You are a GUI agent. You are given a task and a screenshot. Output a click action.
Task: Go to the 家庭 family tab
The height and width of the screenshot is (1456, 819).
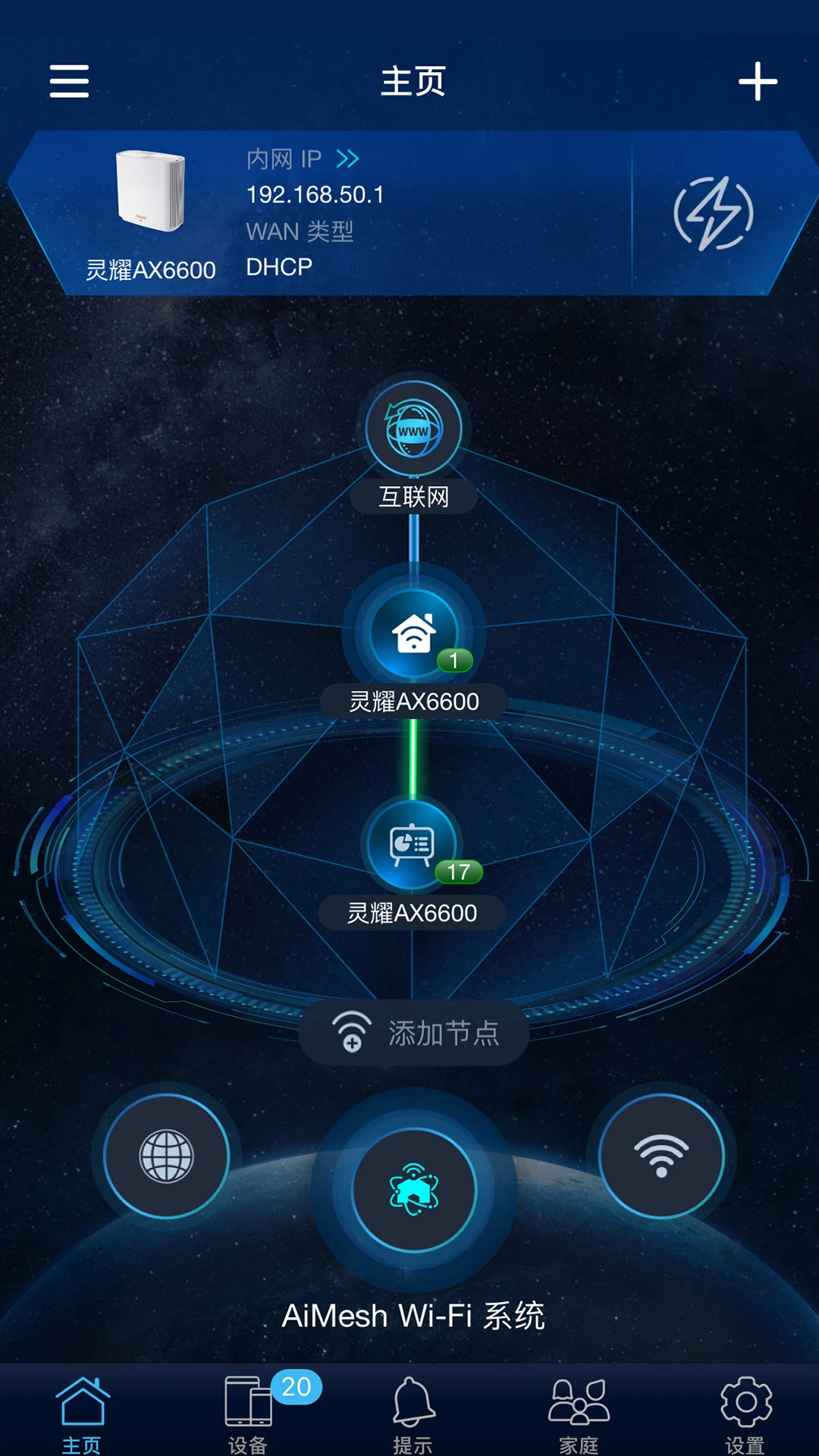tap(579, 1412)
